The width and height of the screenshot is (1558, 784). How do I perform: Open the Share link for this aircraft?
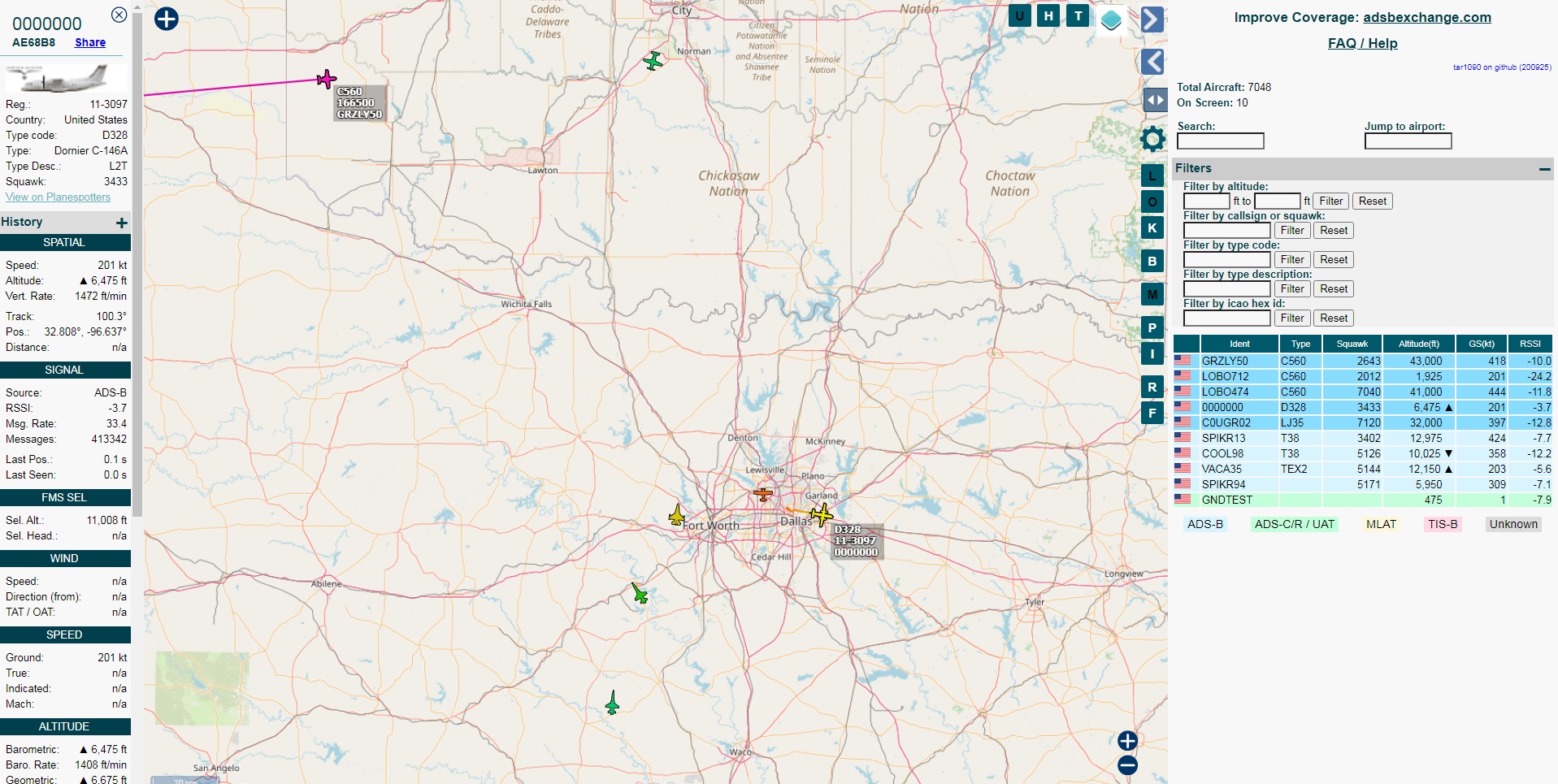click(90, 42)
